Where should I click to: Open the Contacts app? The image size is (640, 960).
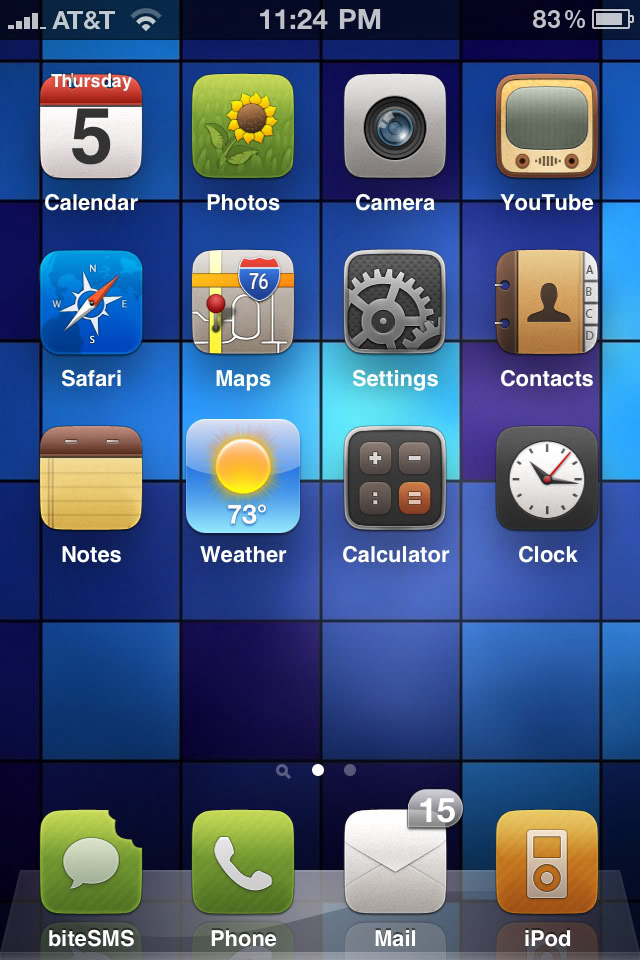click(x=547, y=303)
